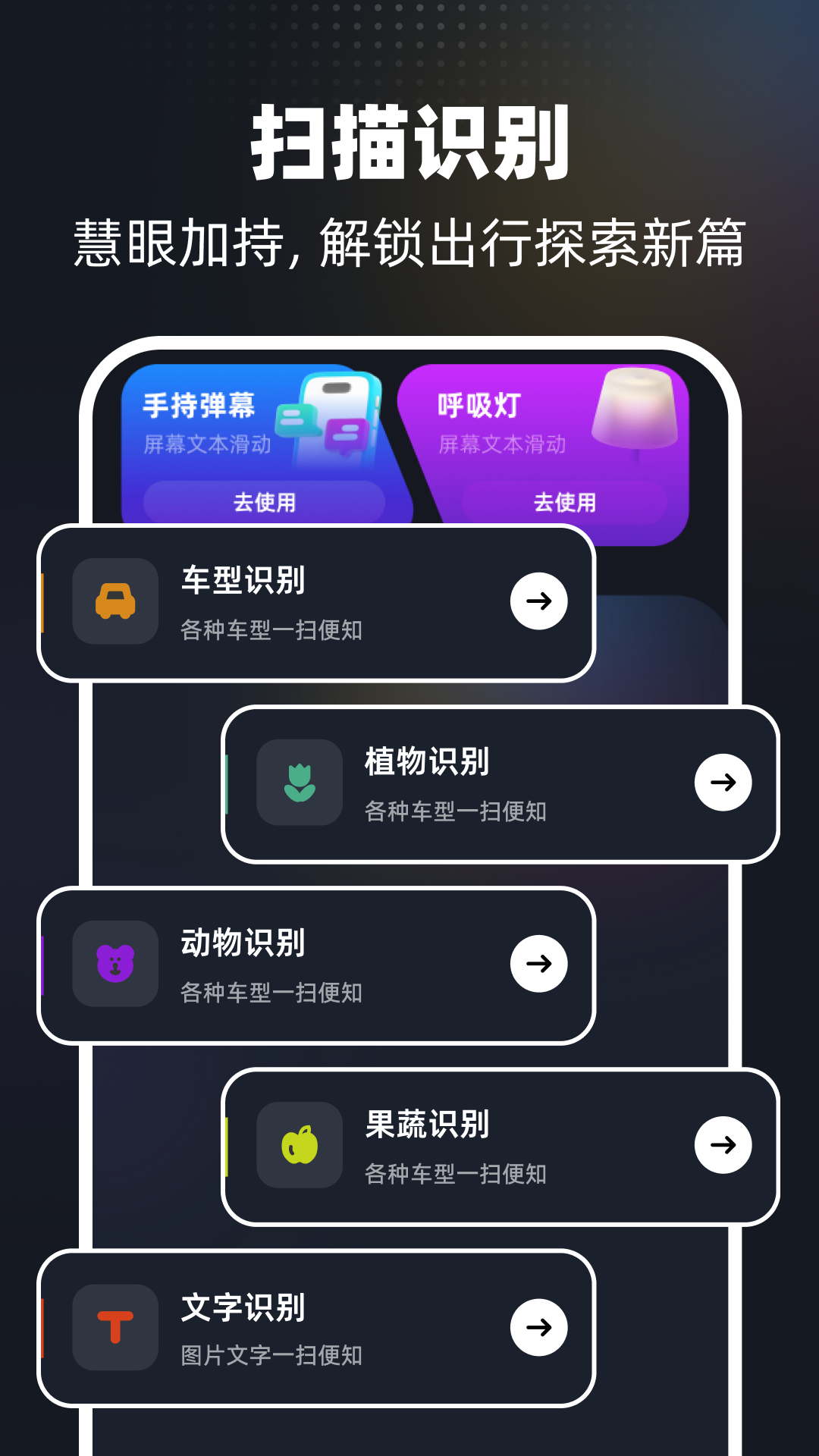Open 植物识别 via its arrow button
The width and height of the screenshot is (819, 1456).
tap(723, 783)
